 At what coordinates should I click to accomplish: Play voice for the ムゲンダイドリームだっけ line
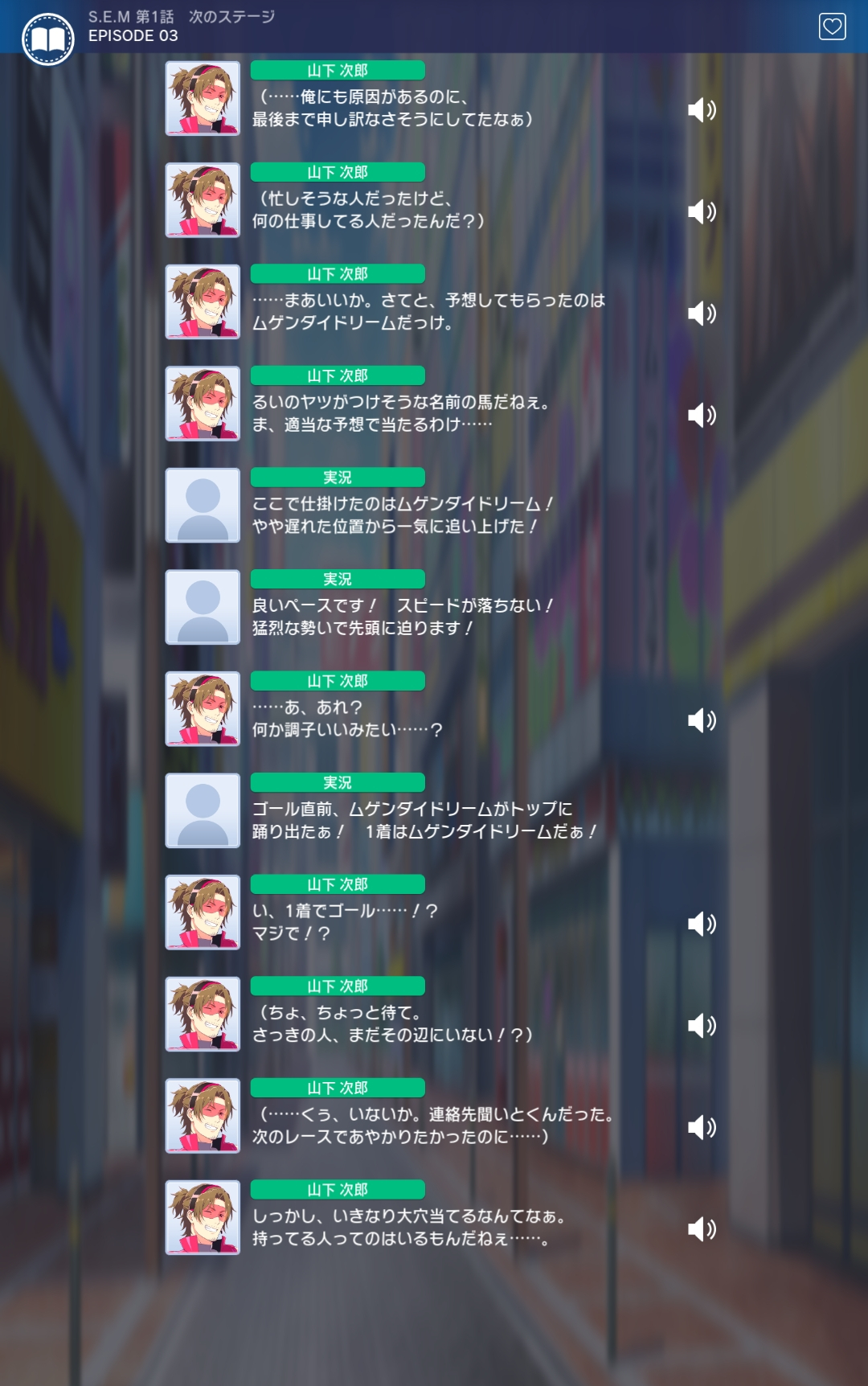coord(702,313)
